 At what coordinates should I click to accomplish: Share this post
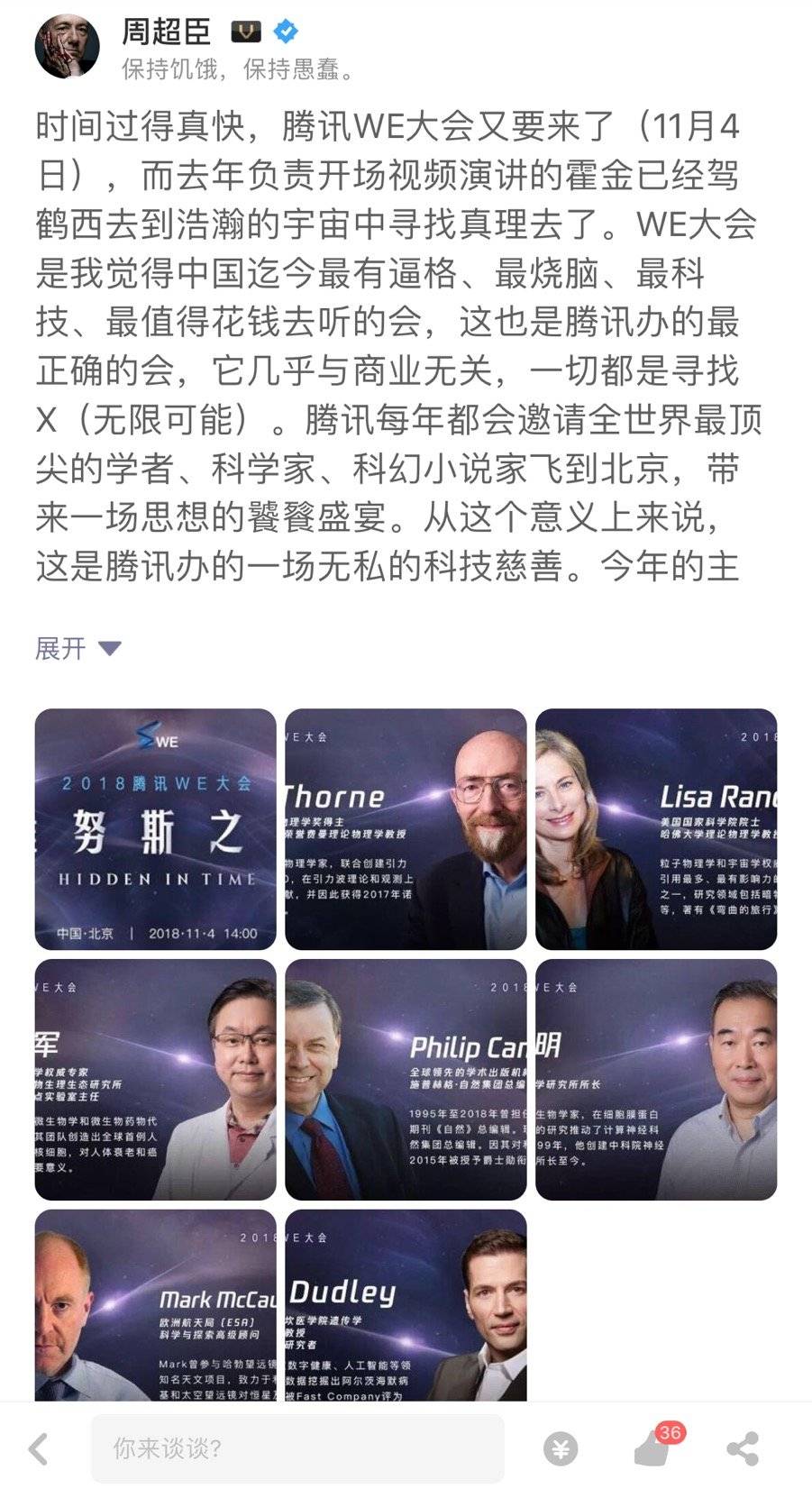[743, 1449]
